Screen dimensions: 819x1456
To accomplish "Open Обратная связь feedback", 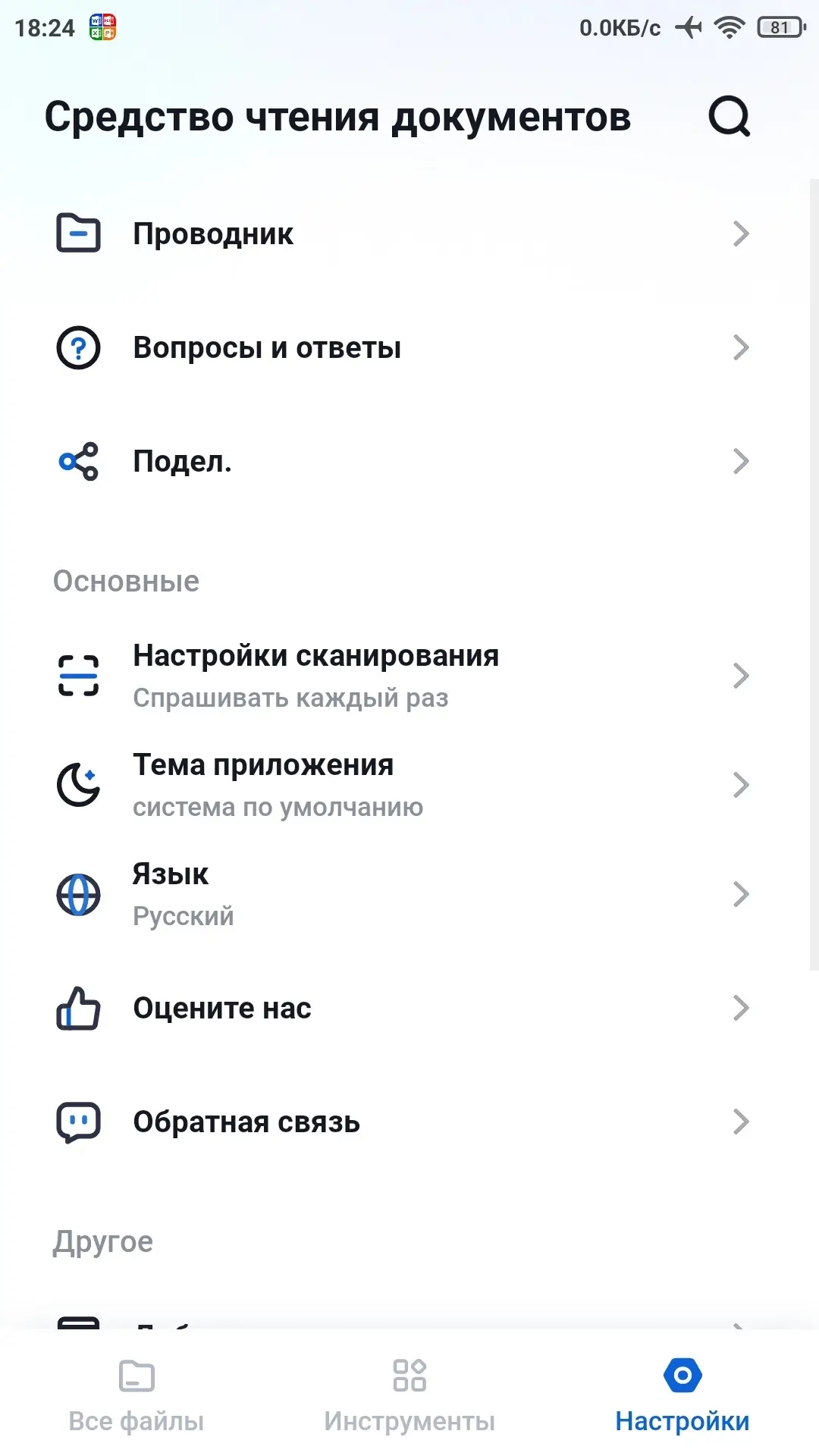I will click(x=402, y=1122).
